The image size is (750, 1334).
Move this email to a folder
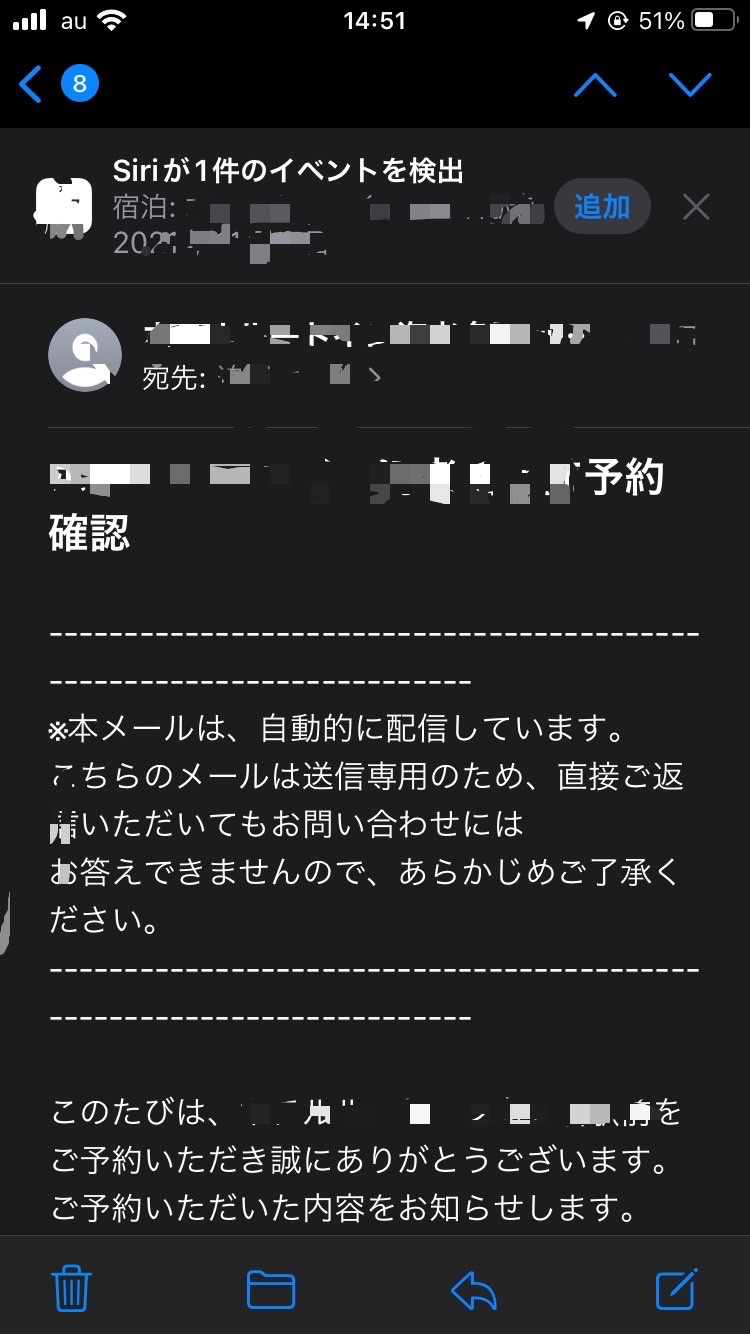(x=271, y=1289)
